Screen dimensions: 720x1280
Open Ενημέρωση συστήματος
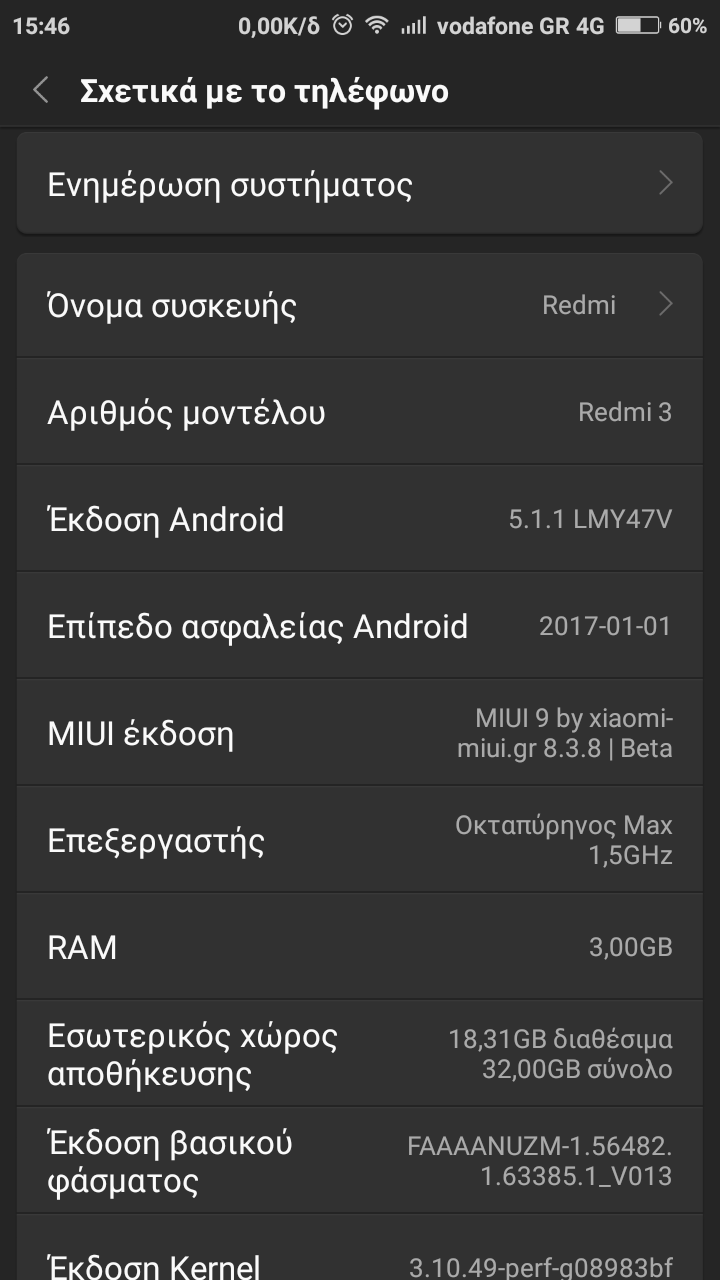point(360,185)
